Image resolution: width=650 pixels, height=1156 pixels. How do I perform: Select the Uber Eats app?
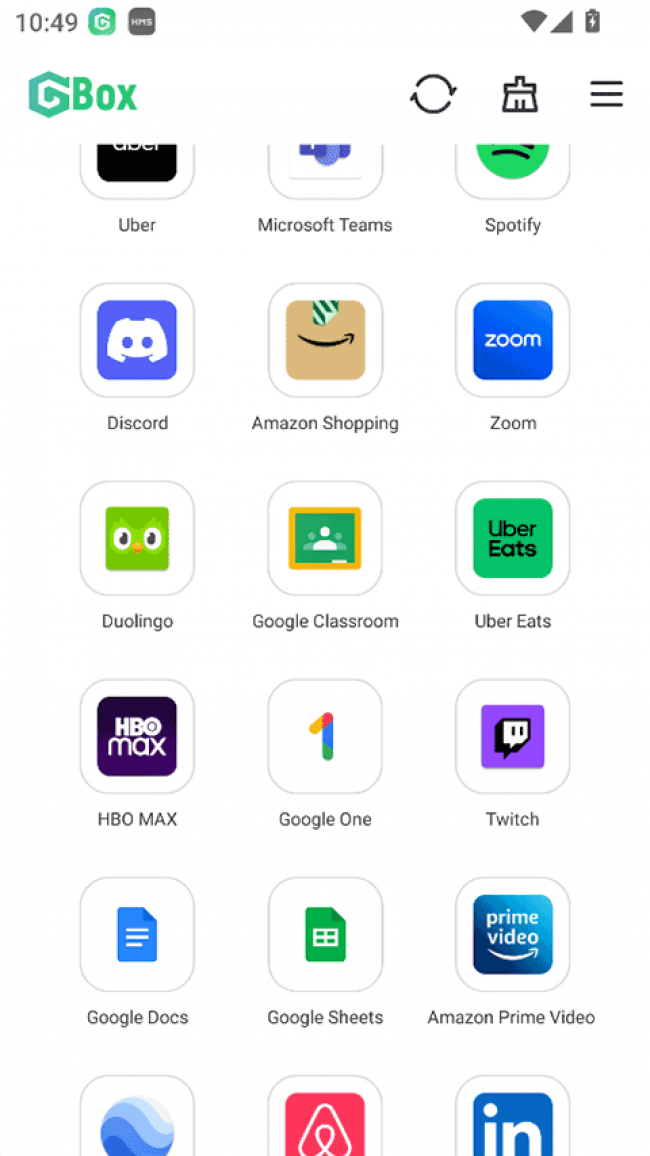(512, 538)
